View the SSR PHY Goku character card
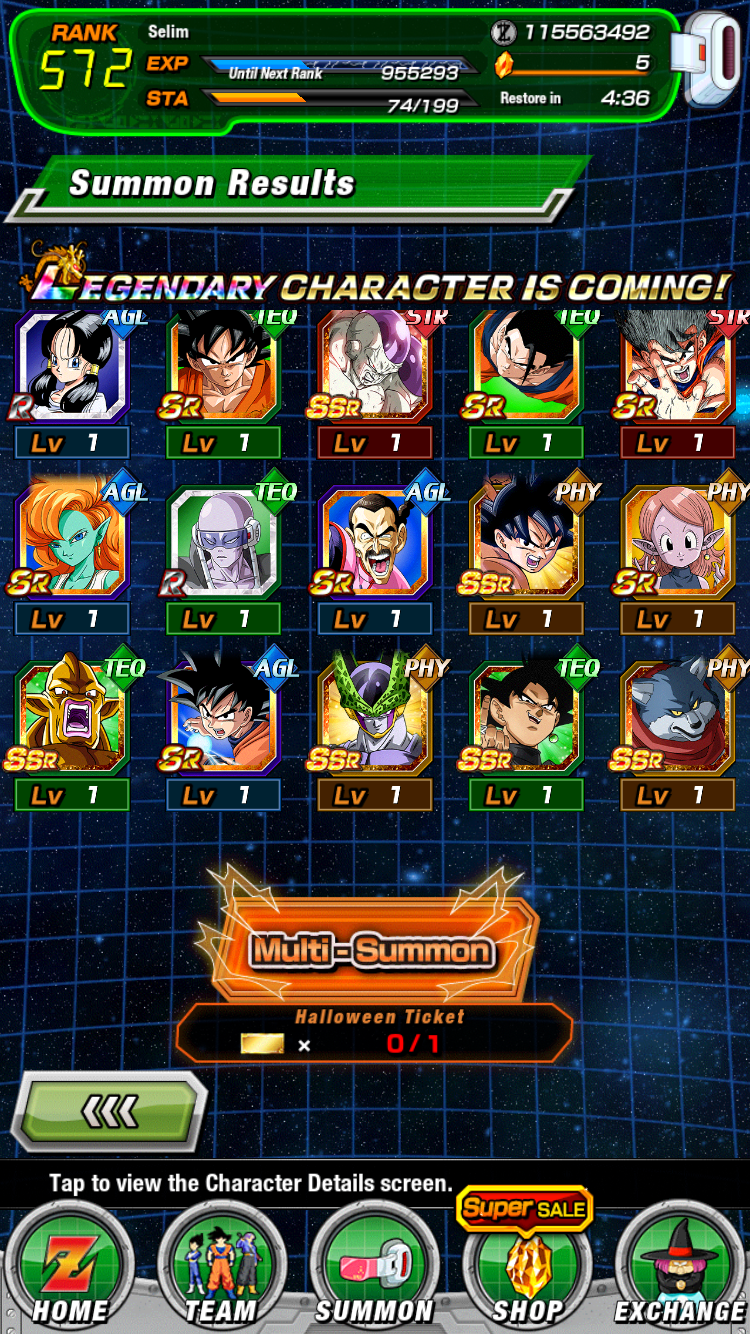Viewport: 750px width, 1334px height. [527, 540]
